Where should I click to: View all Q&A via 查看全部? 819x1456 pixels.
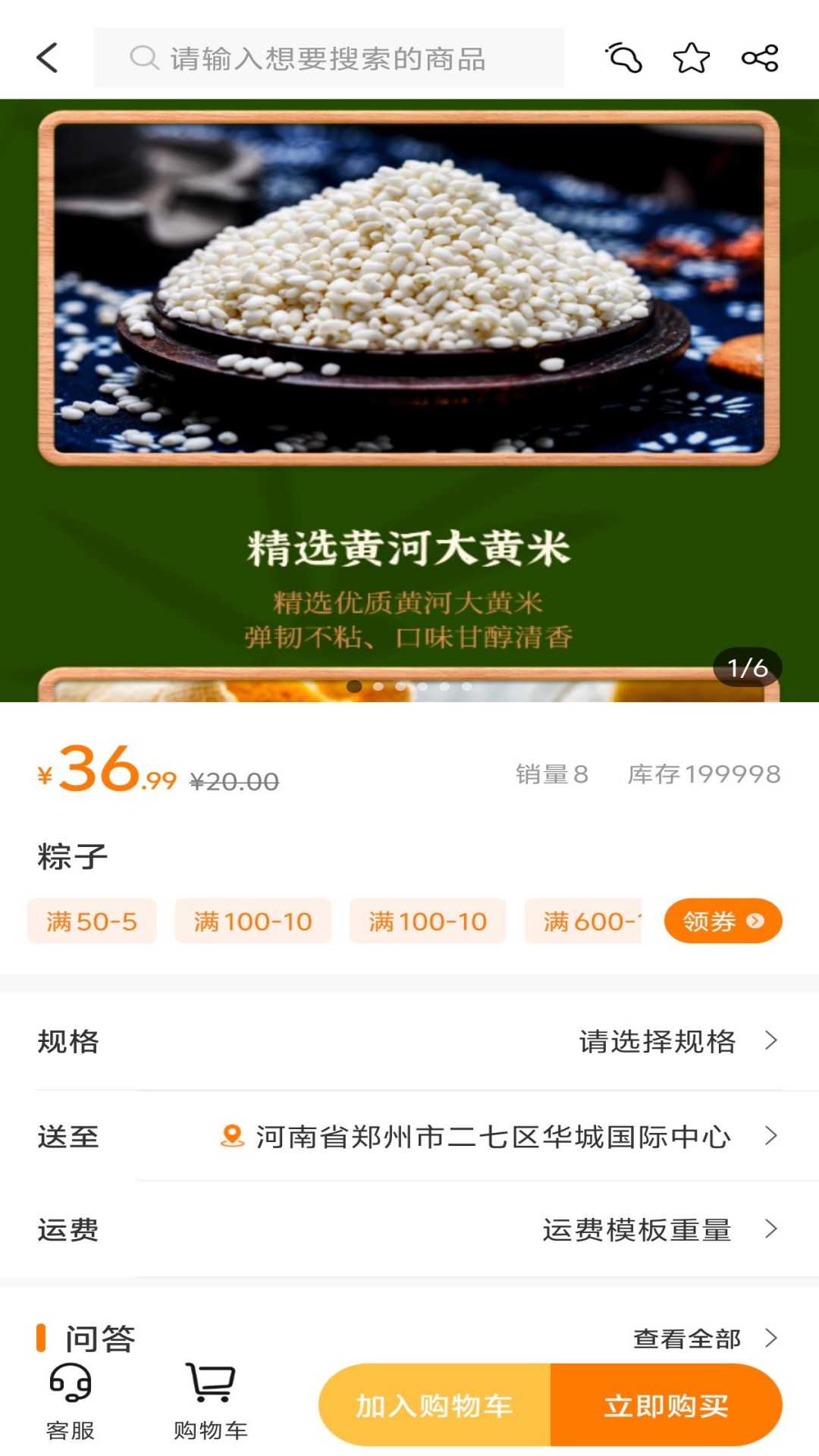tap(705, 1338)
